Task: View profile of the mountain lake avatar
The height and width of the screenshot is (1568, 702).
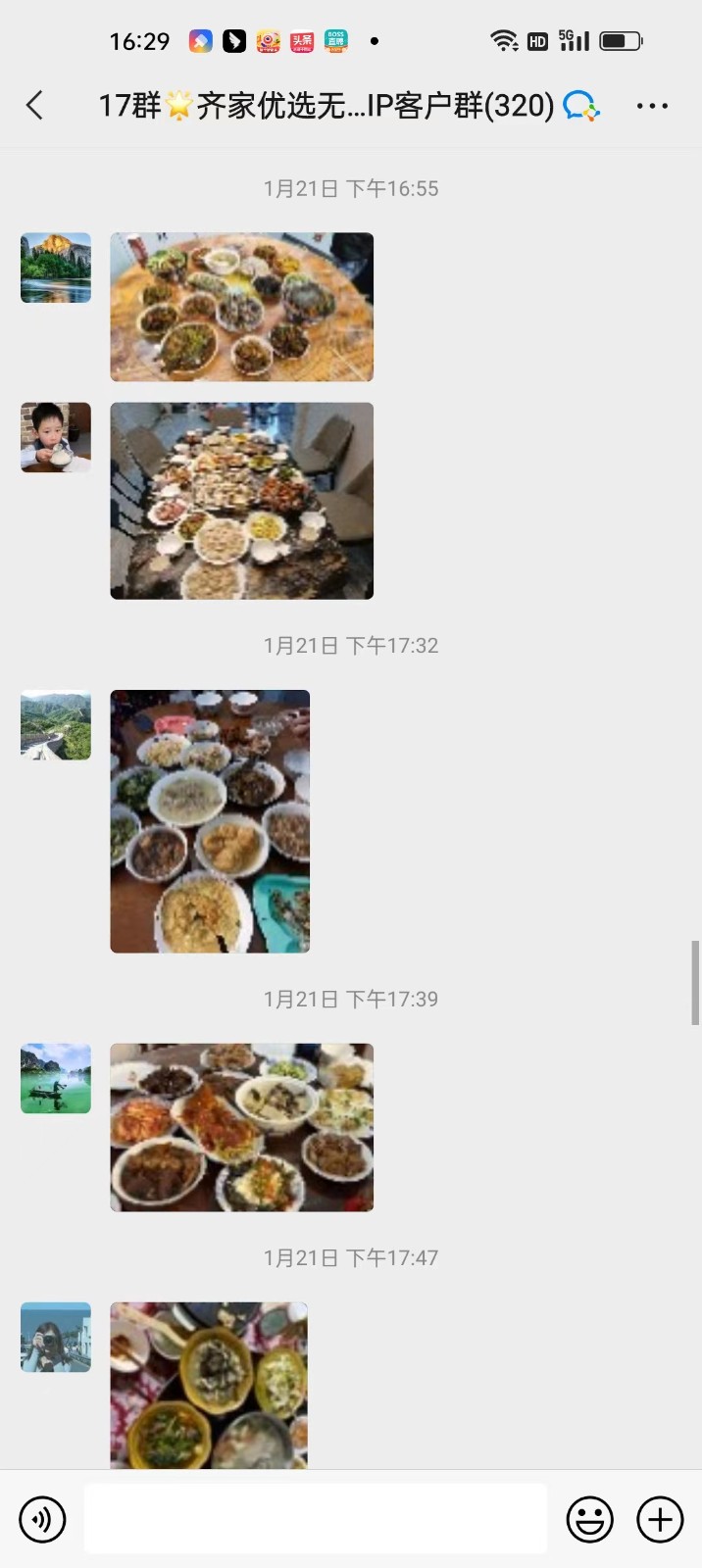Action: (x=56, y=268)
